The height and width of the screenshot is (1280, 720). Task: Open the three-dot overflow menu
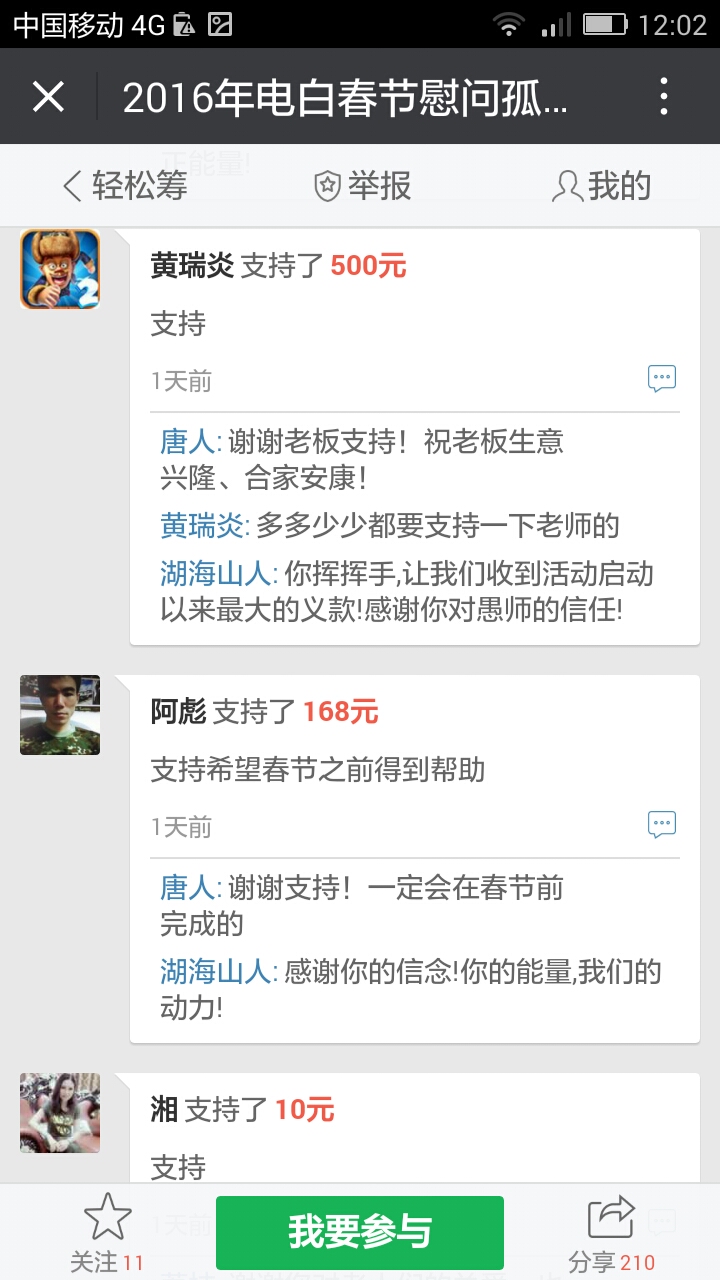coord(664,97)
